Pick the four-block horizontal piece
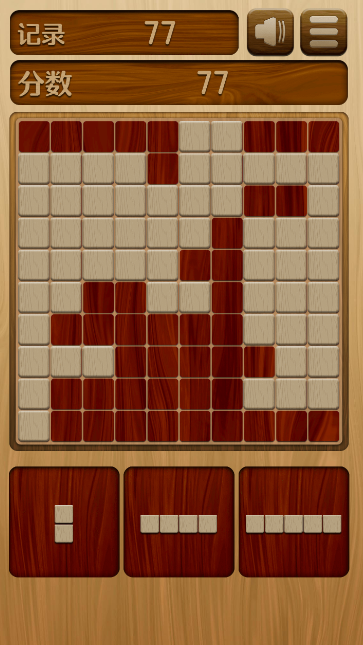 tap(179, 522)
